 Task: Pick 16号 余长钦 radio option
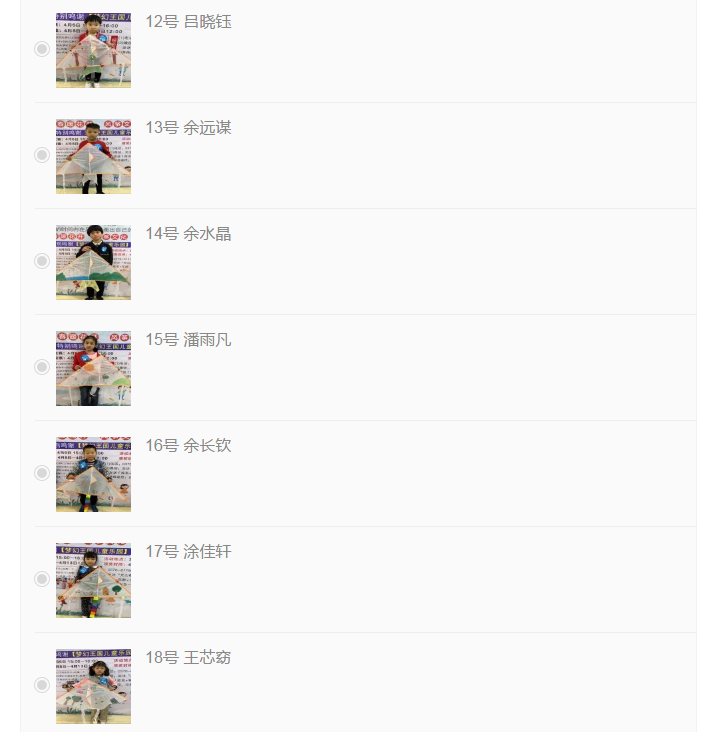pyautogui.click(x=42, y=473)
